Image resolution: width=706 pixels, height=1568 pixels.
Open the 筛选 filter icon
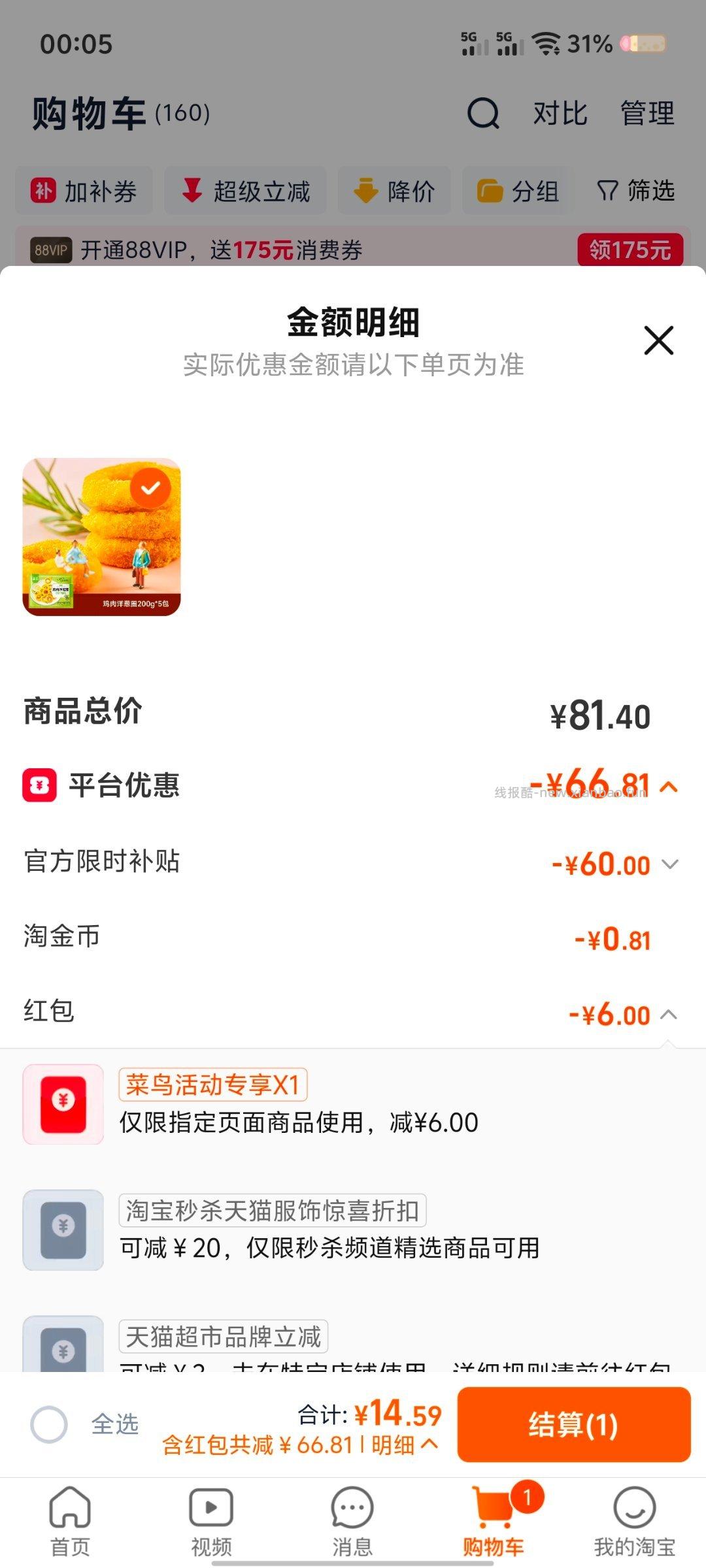pos(608,191)
